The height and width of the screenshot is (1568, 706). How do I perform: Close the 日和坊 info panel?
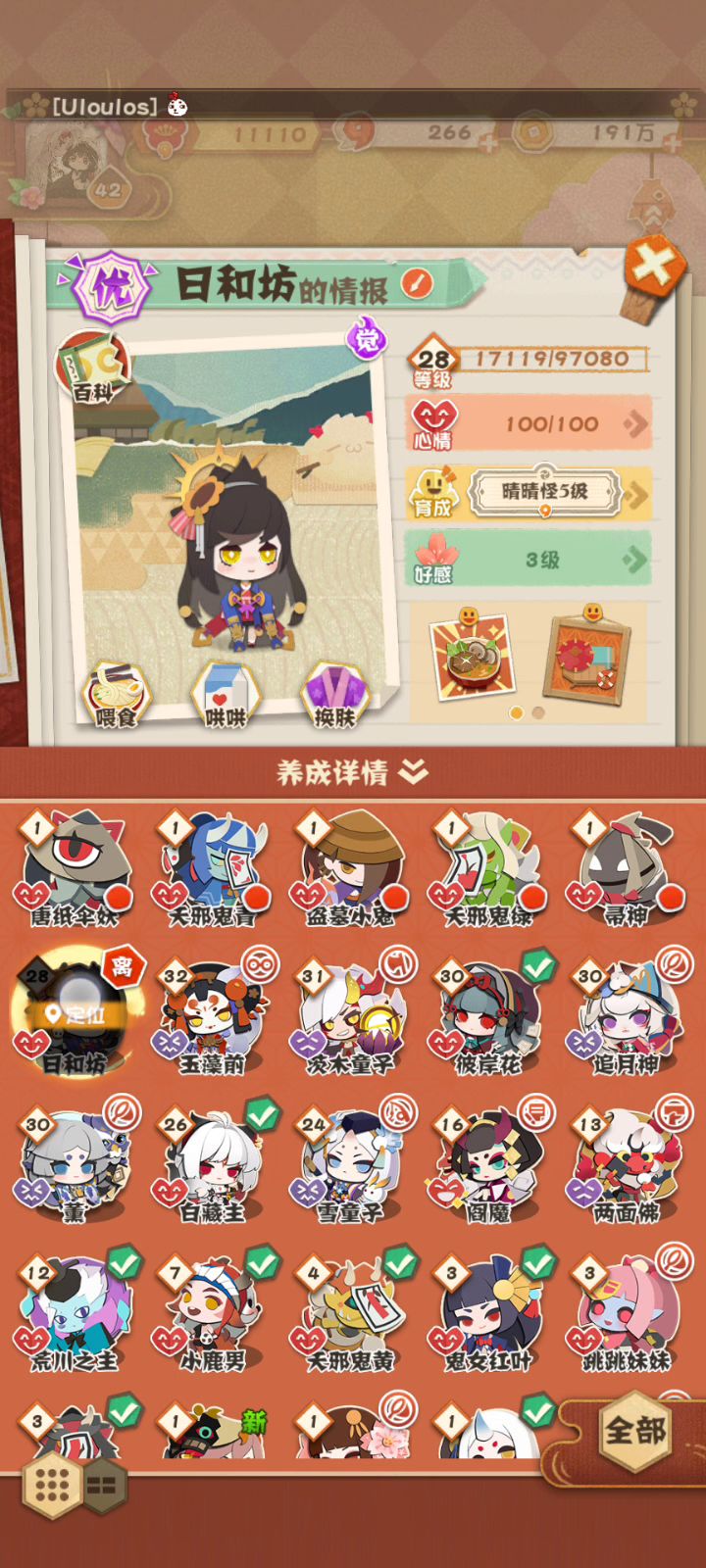(x=655, y=265)
